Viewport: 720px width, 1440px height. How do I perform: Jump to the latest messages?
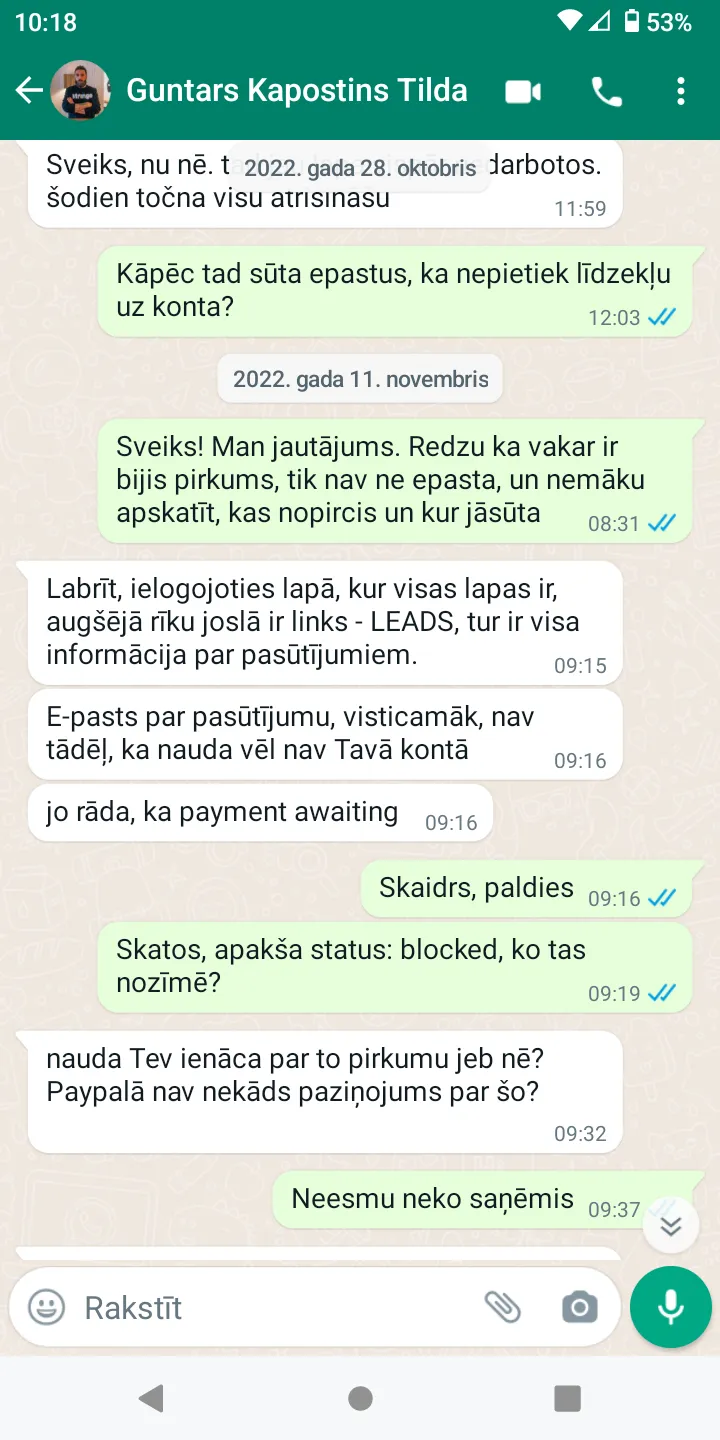point(671,1225)
